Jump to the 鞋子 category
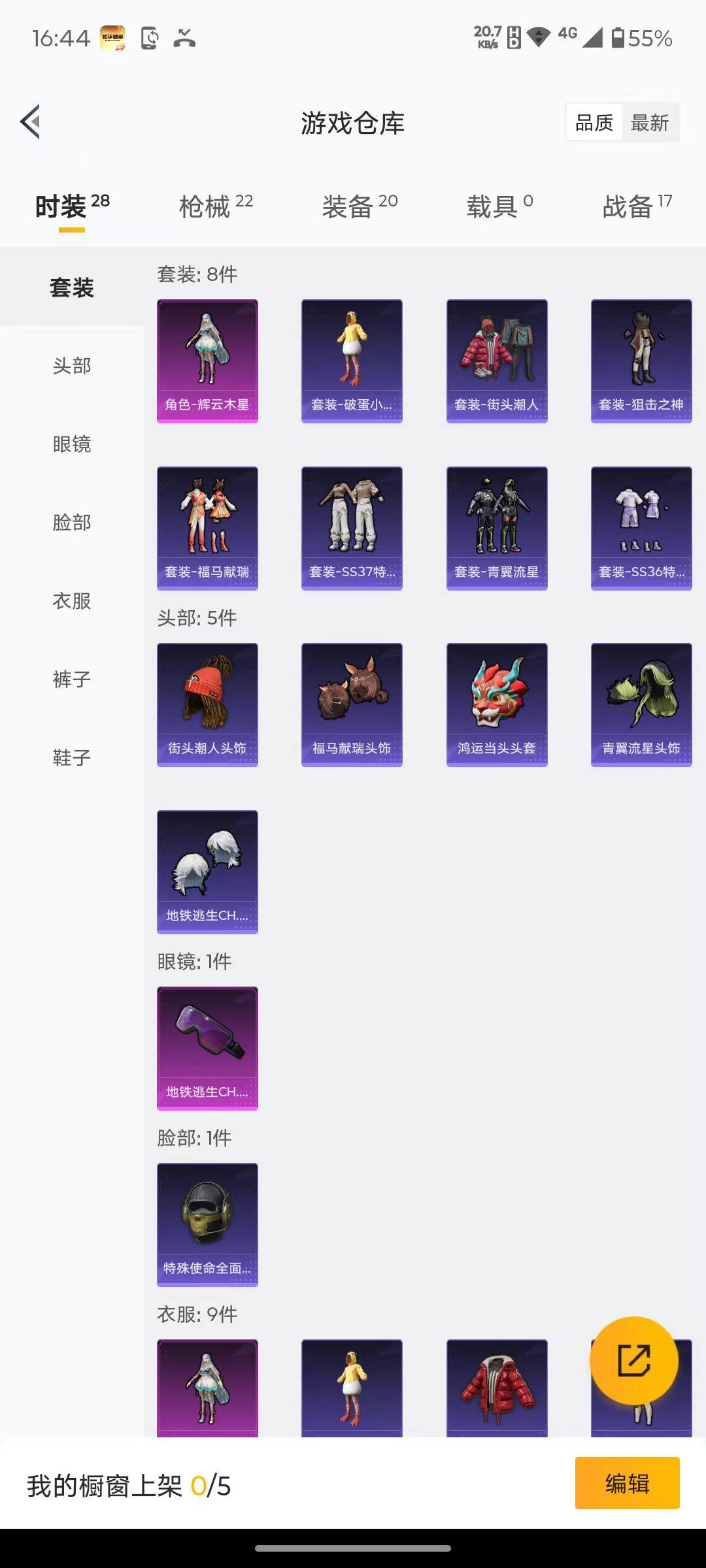This screenshot has width=706, height=1568. (x=72, y=758)
